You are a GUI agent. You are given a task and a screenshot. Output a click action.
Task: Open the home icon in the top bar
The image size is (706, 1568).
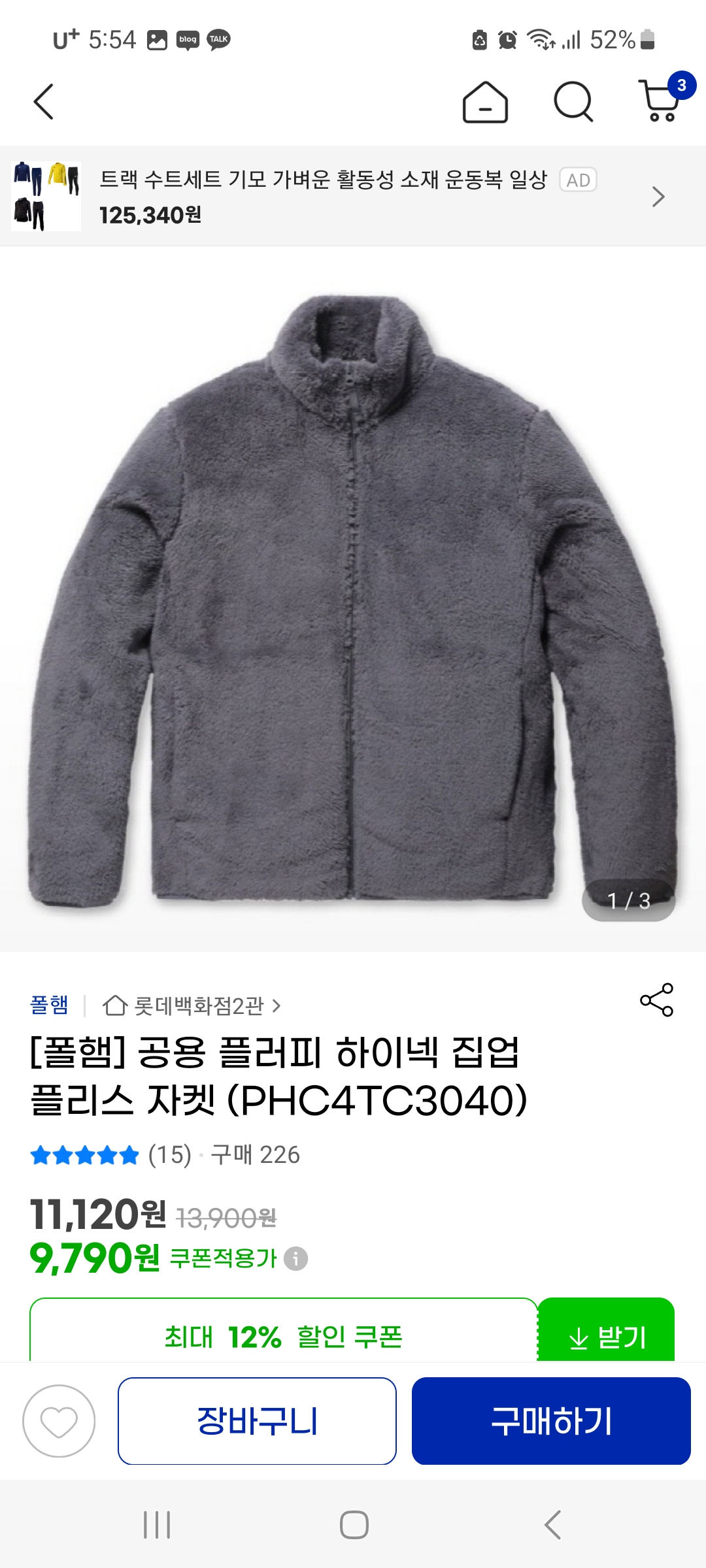pos(485,102)
